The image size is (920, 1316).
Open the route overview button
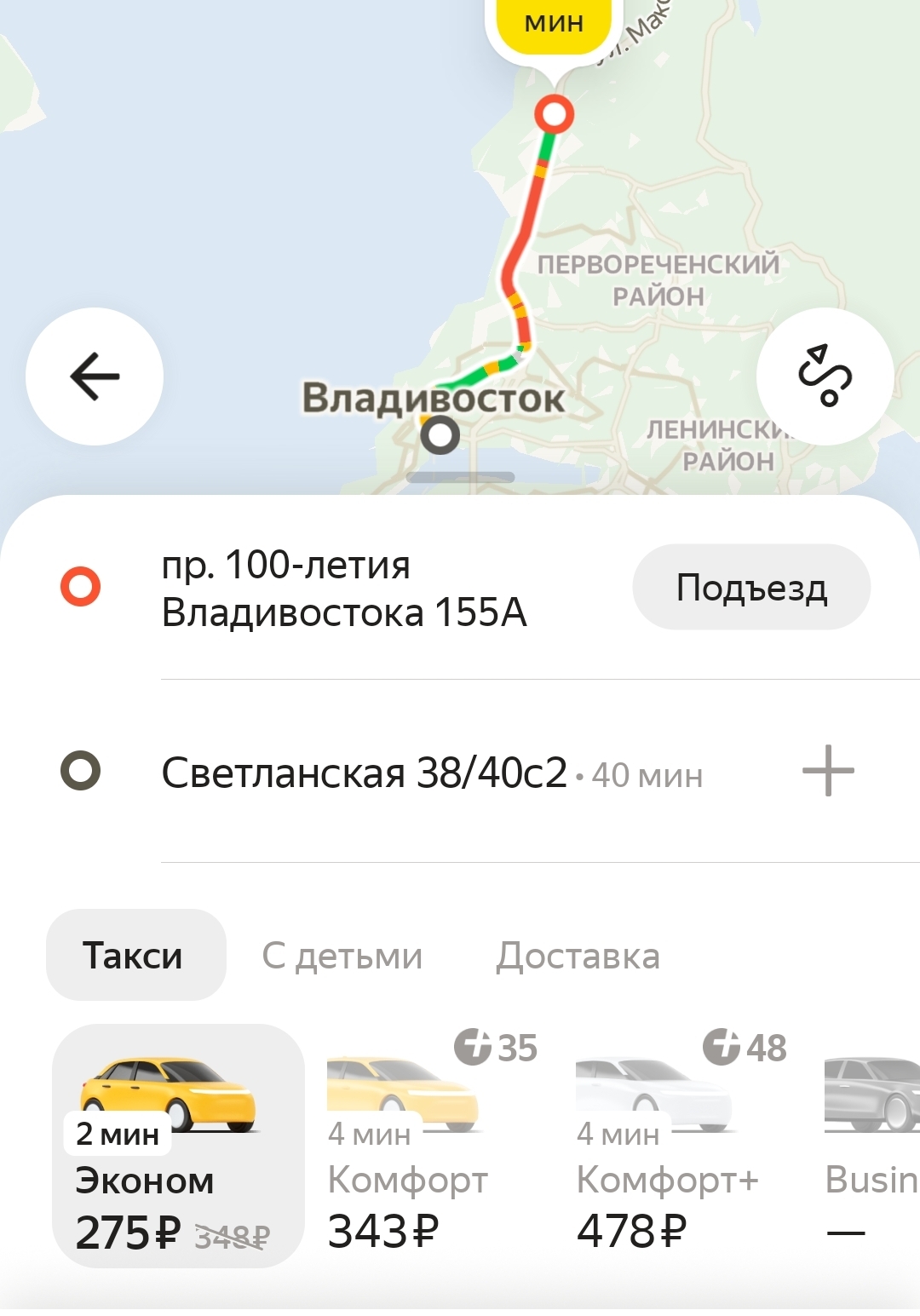point(825,376)
